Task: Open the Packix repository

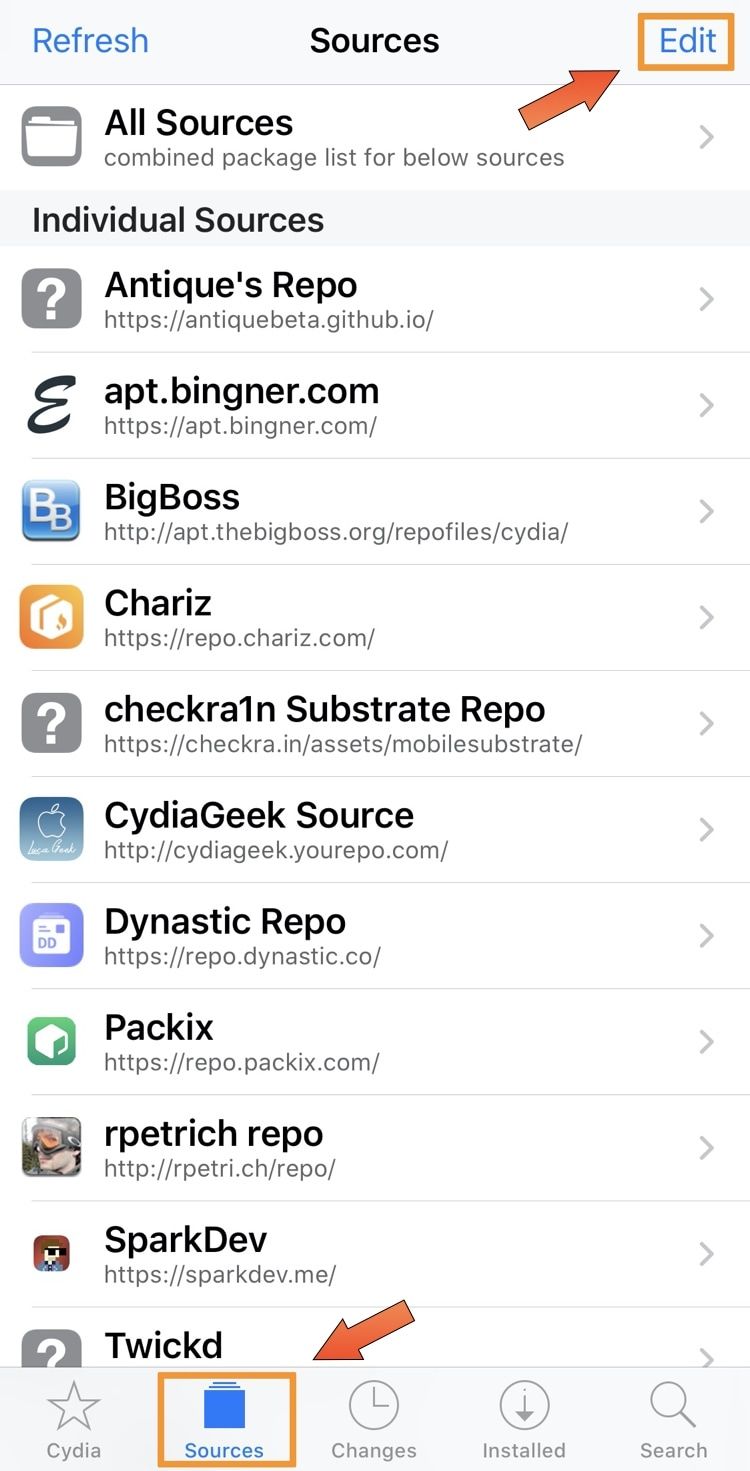Action: [x=375, y=1041]
